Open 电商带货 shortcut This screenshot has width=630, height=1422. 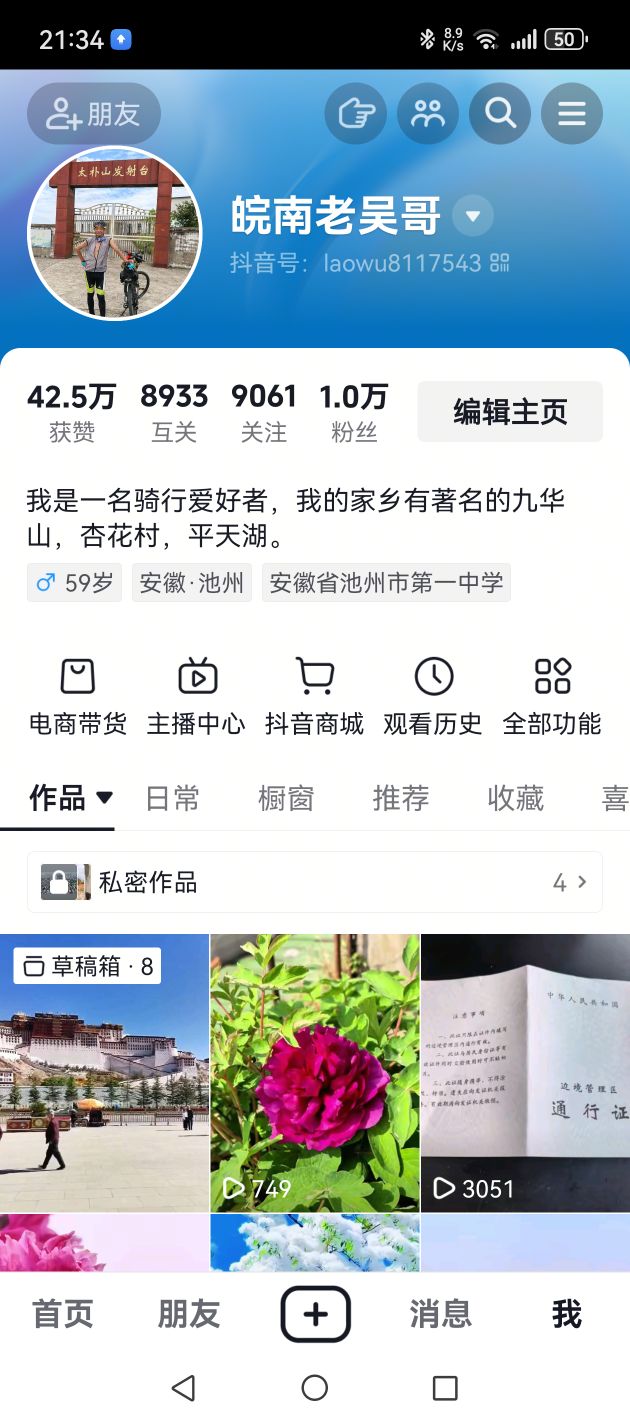click(78, 697)
